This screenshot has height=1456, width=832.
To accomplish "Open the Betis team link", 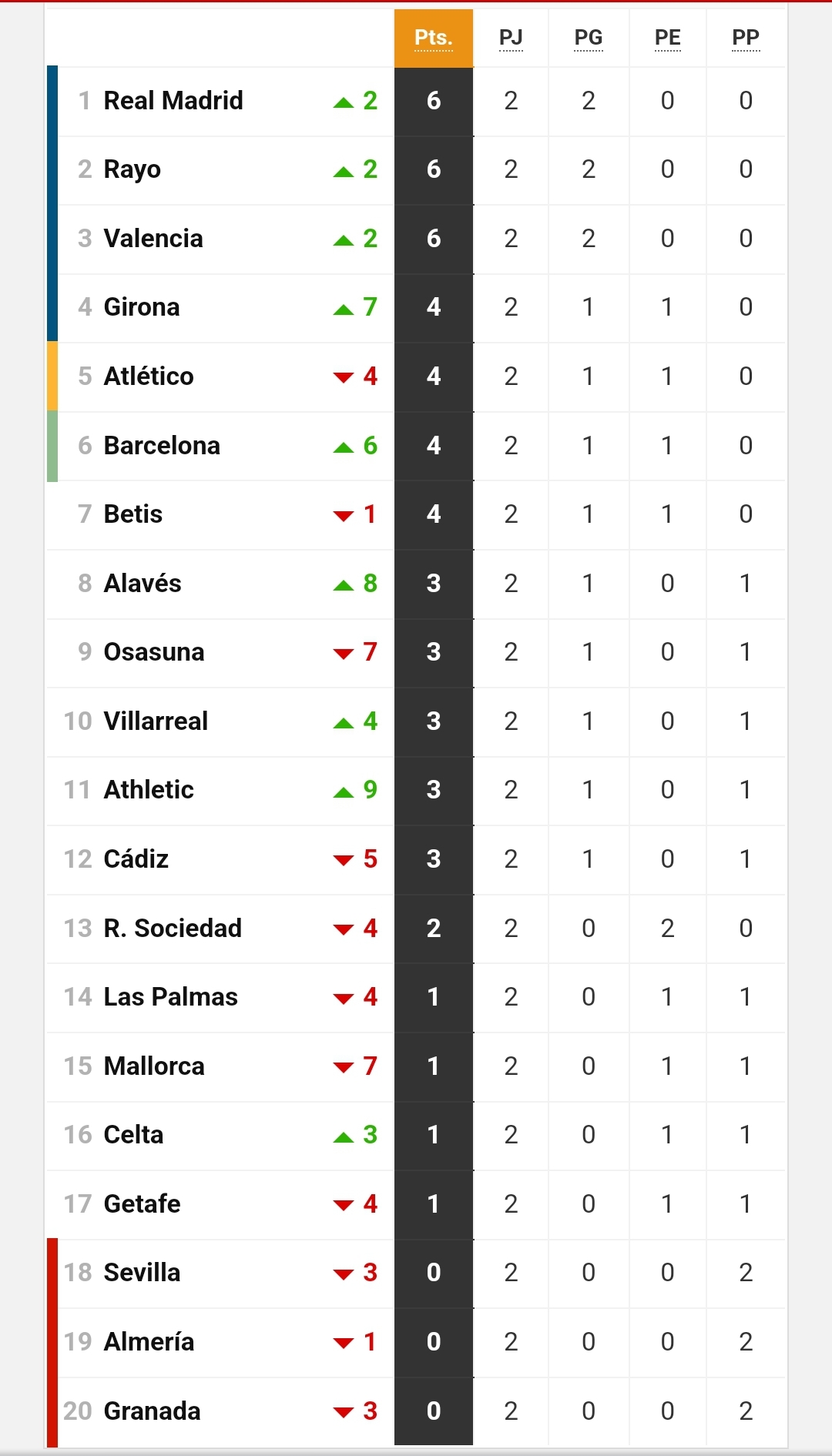I will pyautogui.click(x=133, y=514).
